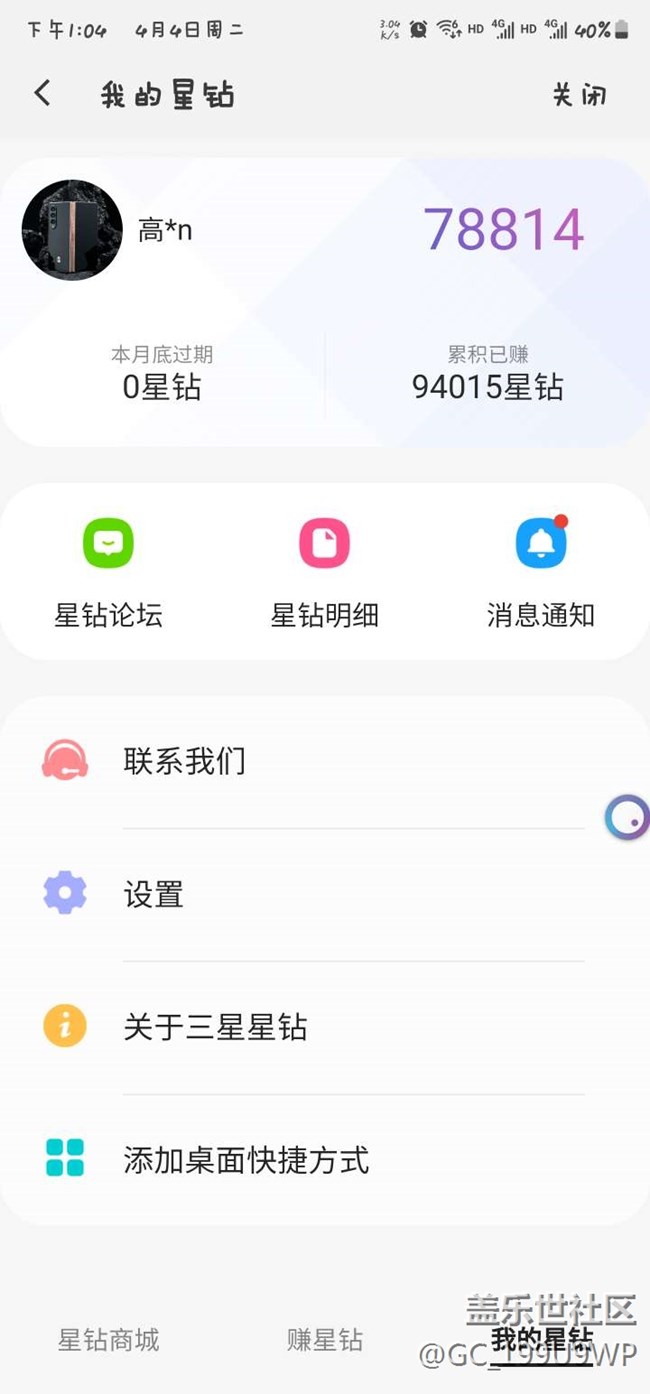
Task: Tap the floating assistant circle icon
Action: click(627, 818)
